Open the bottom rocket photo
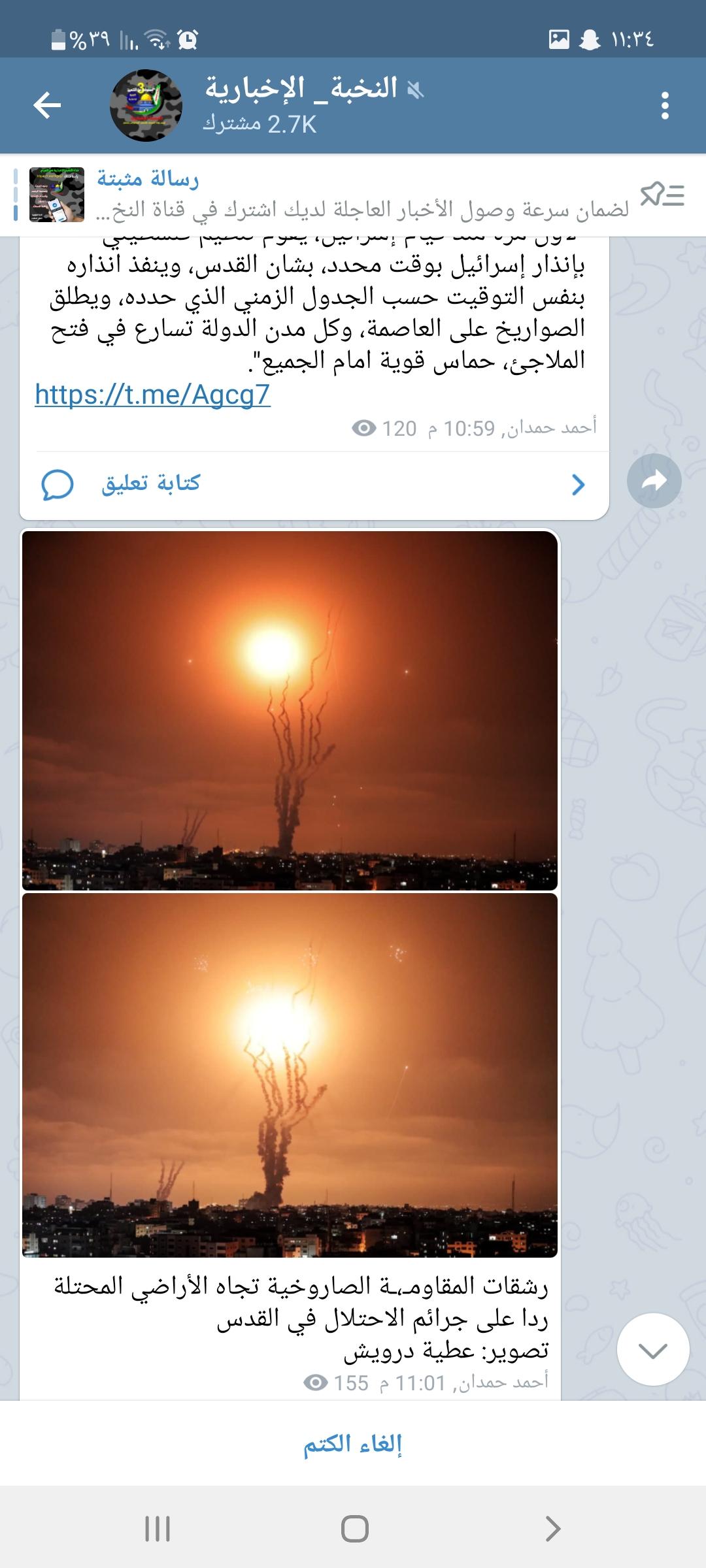This screenshot has height=1568, width=706. 290,1074
